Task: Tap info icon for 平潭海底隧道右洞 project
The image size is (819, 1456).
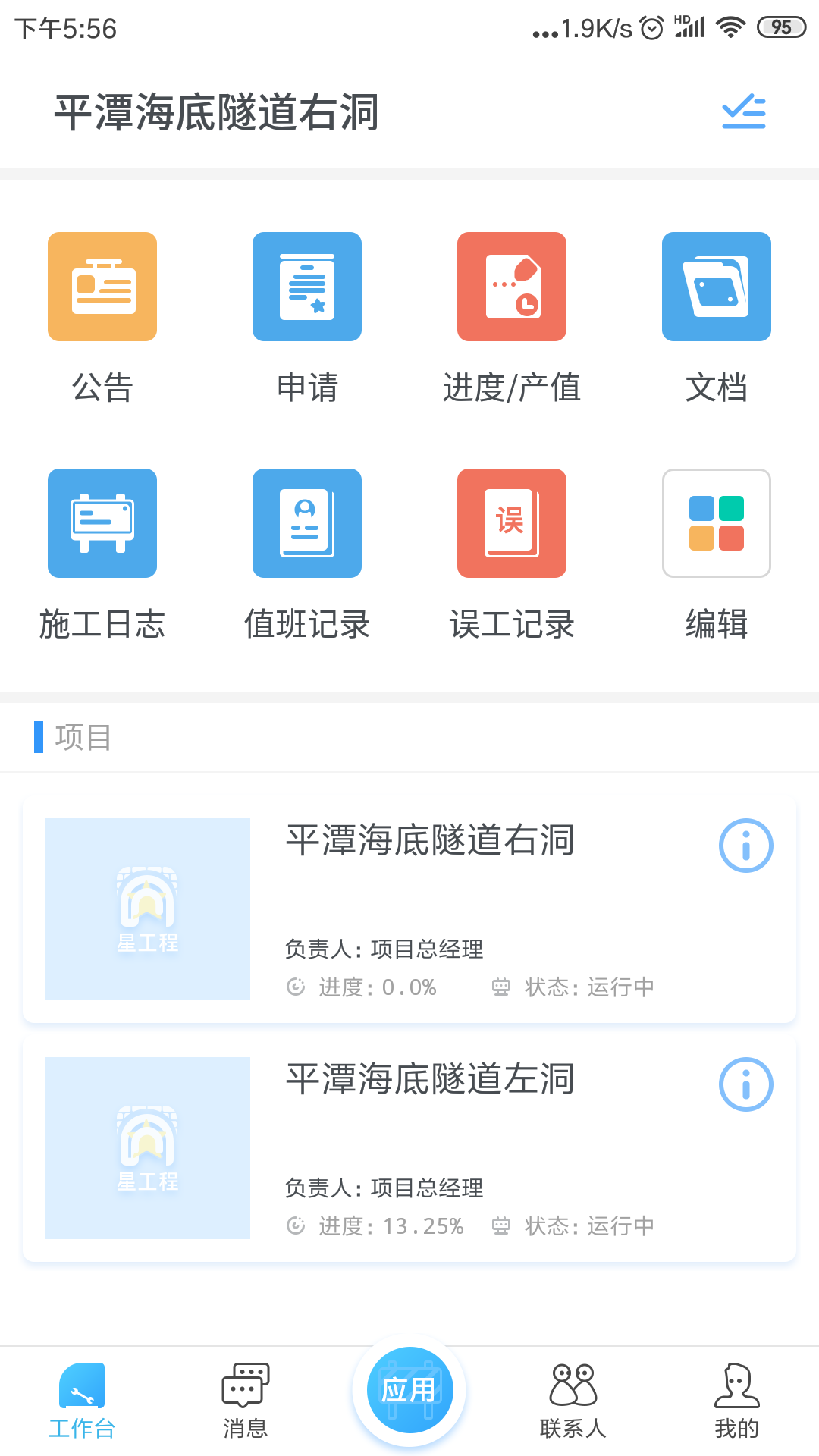Action: click(746, 845)
